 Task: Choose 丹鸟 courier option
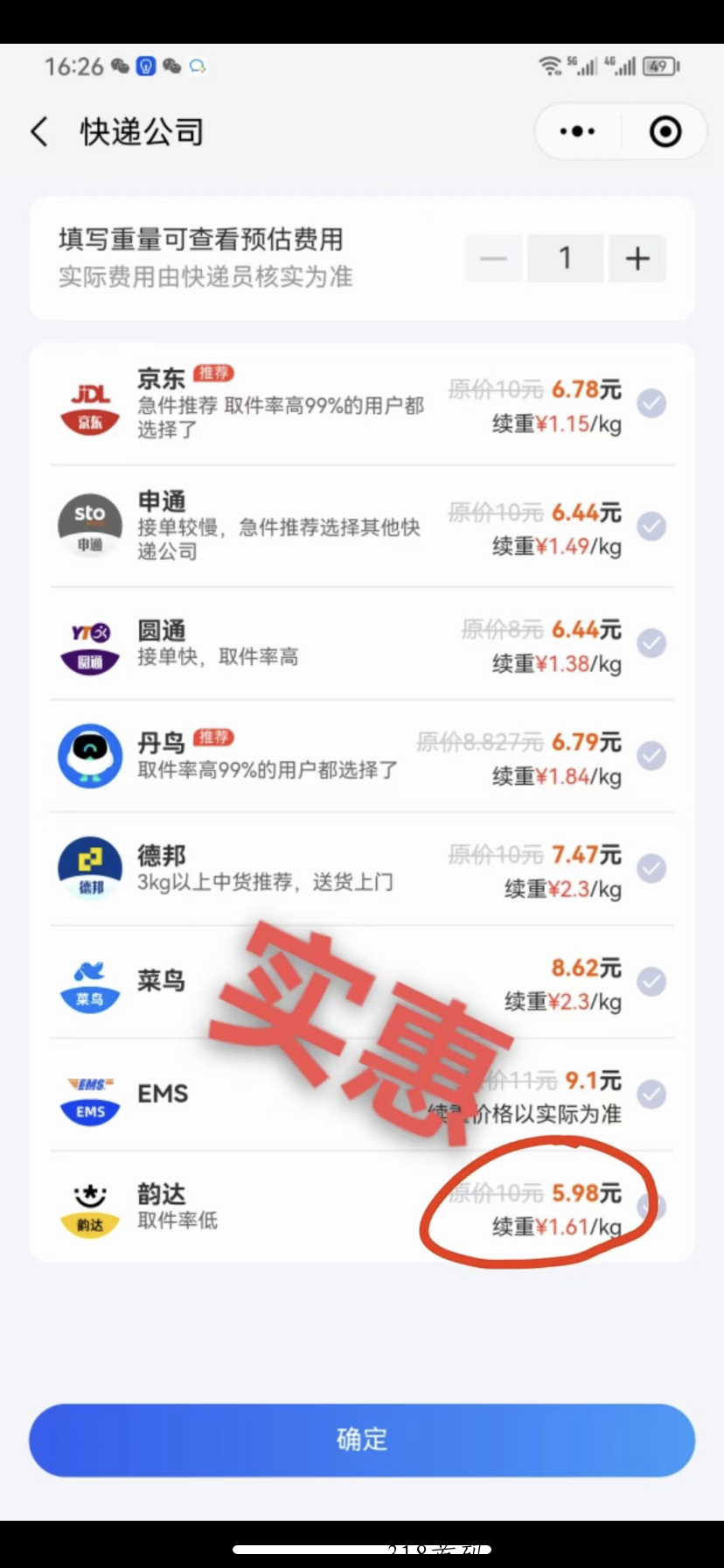click(x=651, y=756)
